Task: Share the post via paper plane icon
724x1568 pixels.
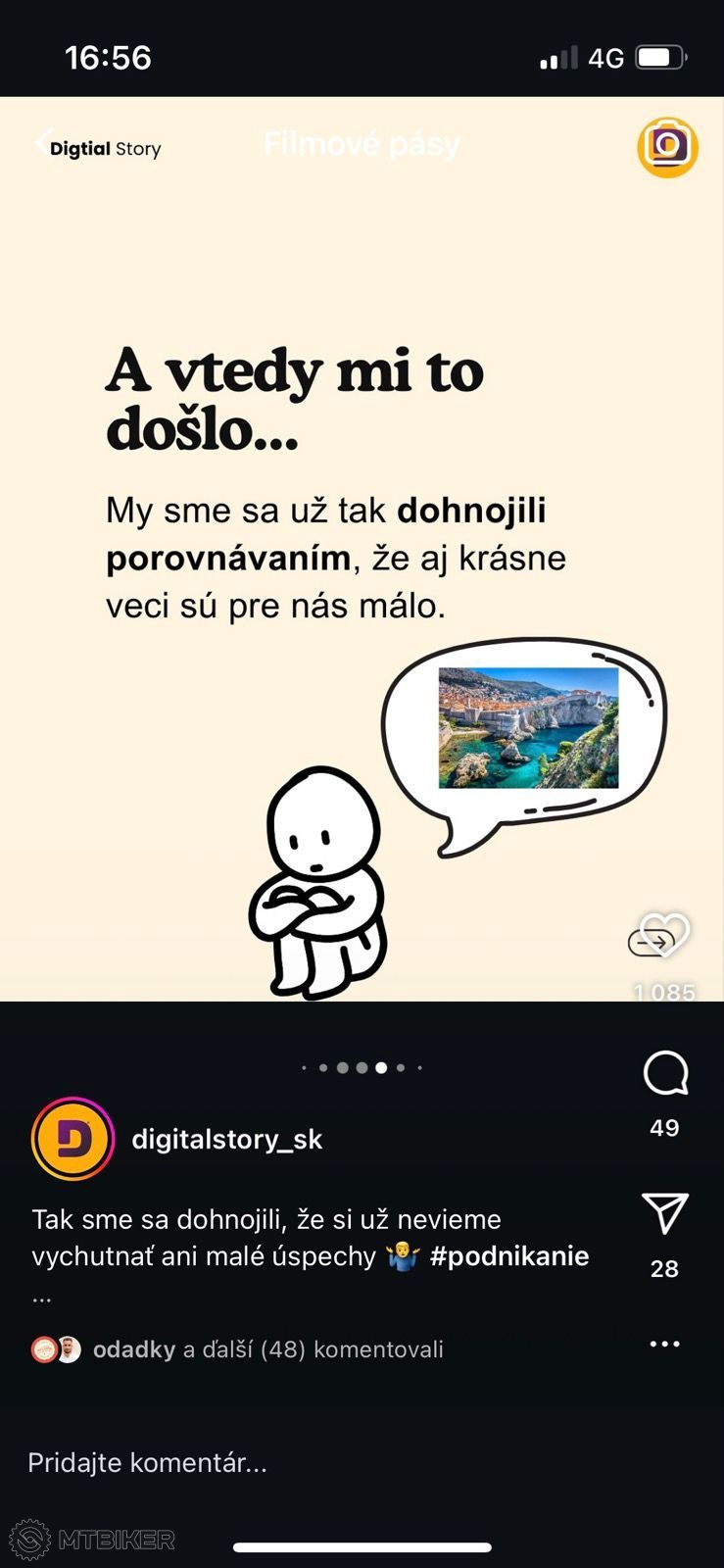Action: click(x=665, y=1213)
